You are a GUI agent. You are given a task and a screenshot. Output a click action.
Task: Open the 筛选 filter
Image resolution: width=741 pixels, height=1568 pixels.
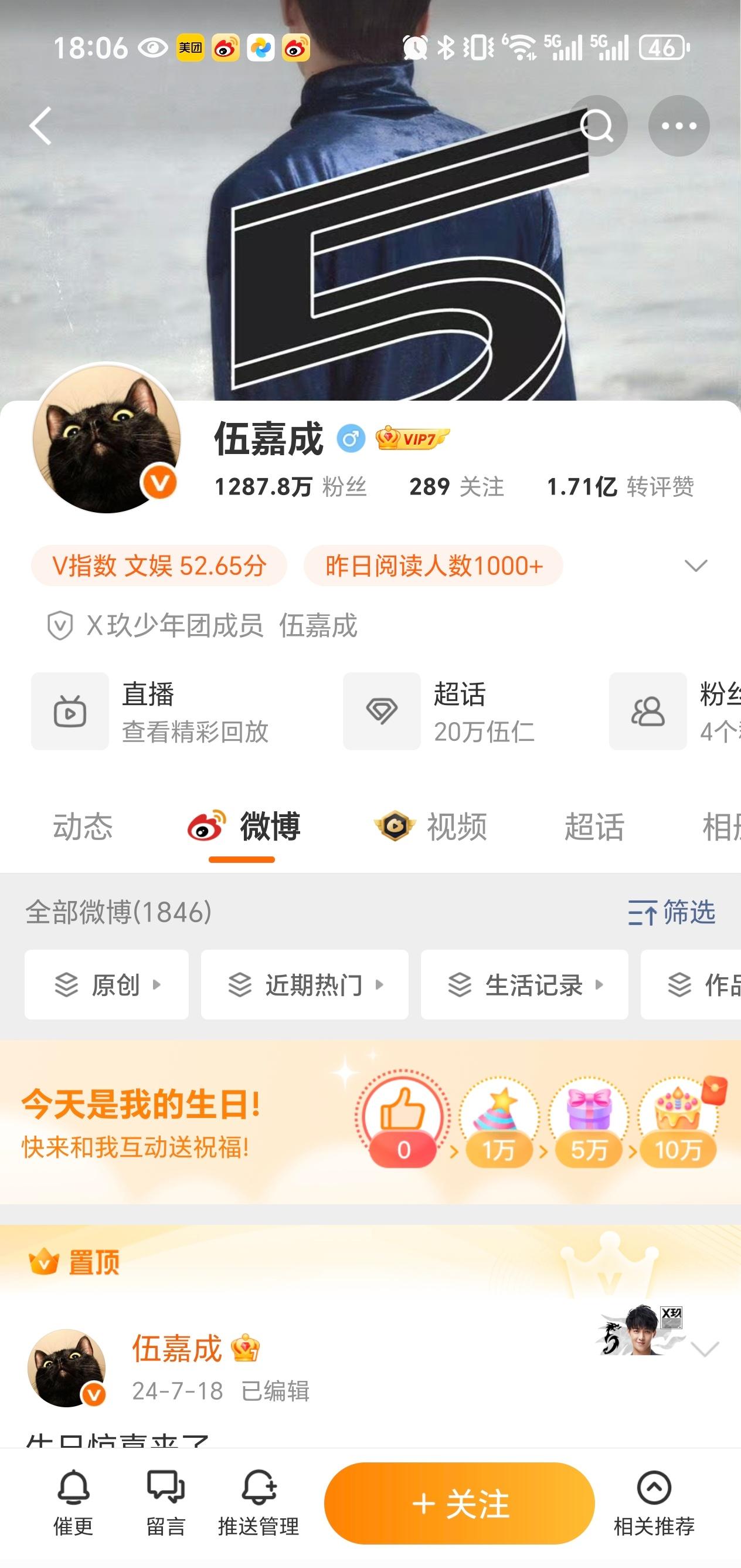(672, 912)
